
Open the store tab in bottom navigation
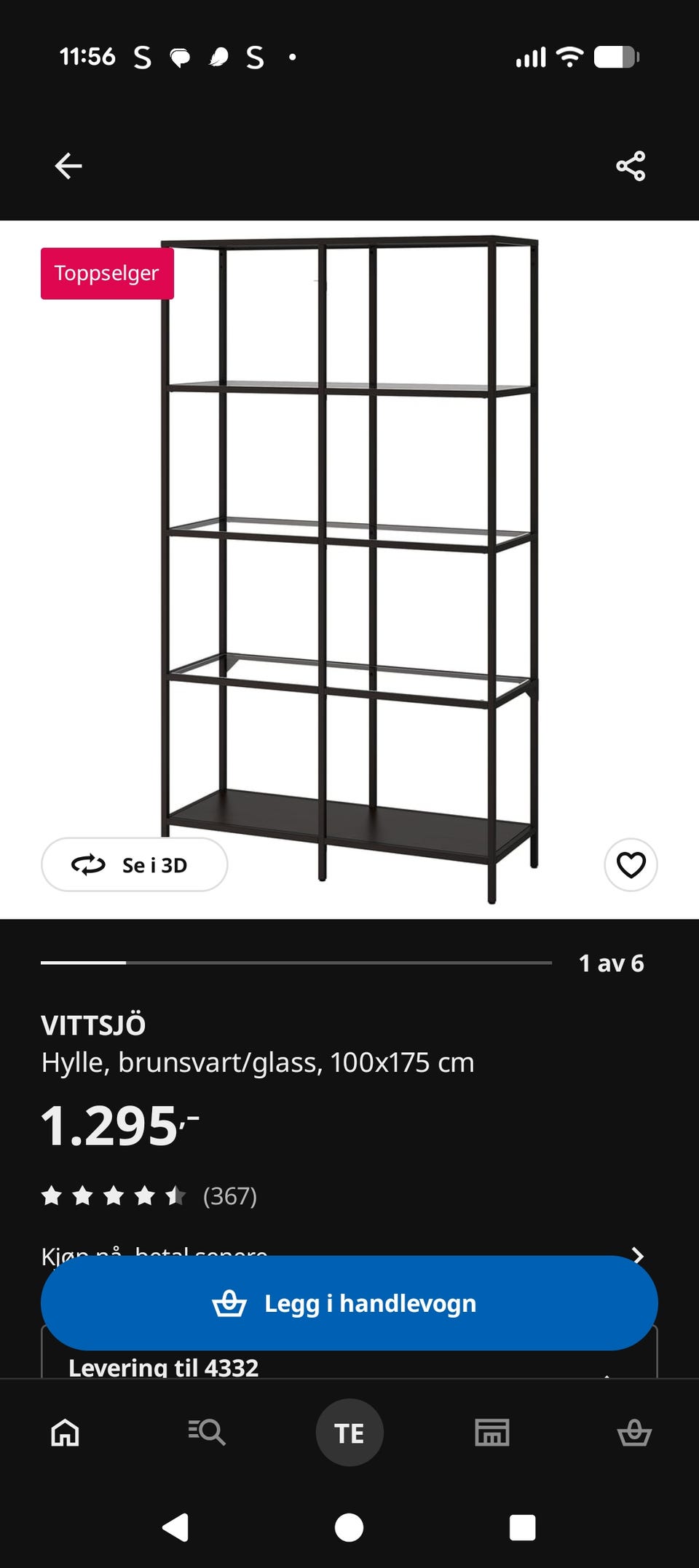coord(491,1432)
